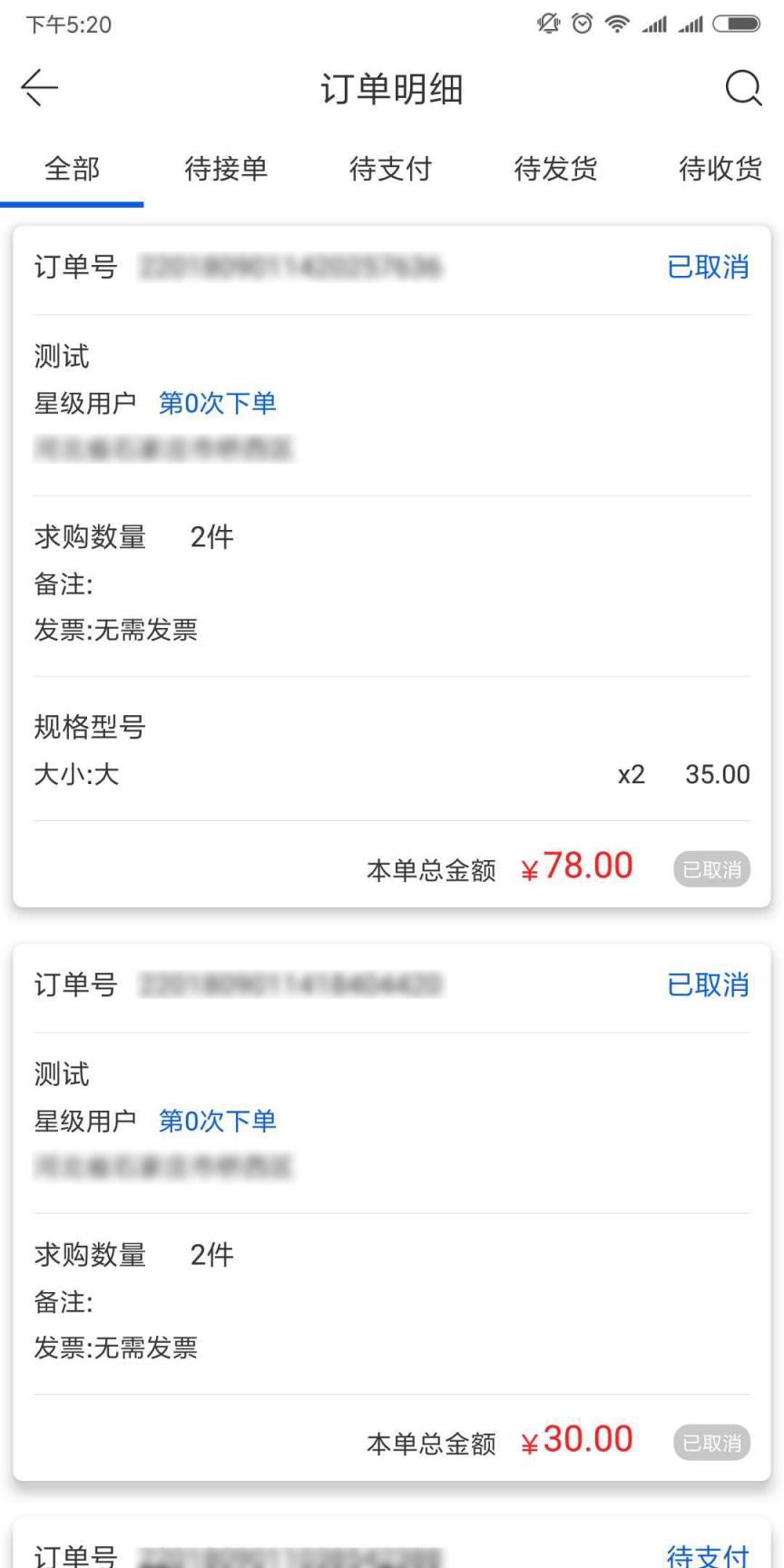Tap 已取消 status on the first order
The width and height of the screenshot is (784, 1568).
pos(707,268)
